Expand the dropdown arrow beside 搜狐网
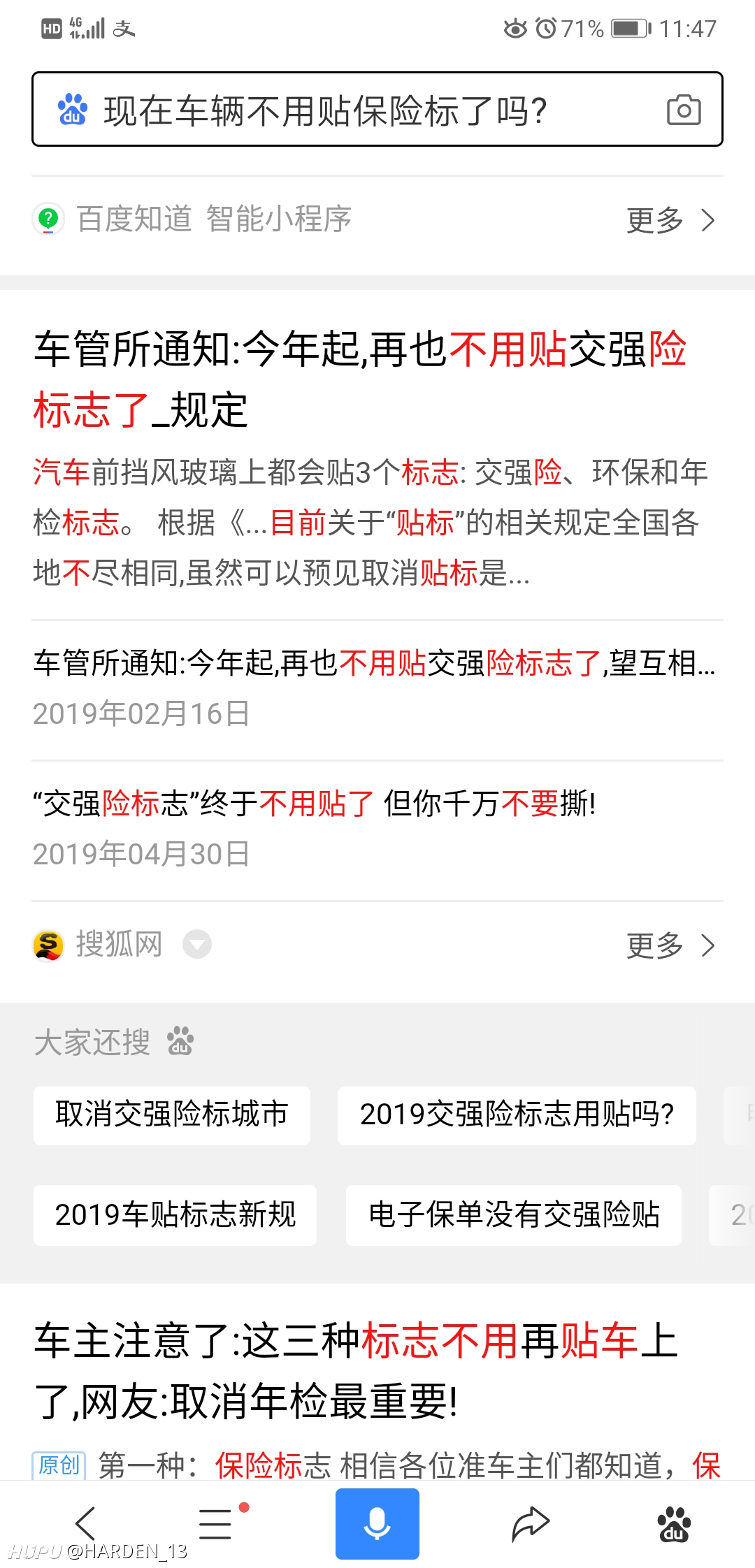 197,945
